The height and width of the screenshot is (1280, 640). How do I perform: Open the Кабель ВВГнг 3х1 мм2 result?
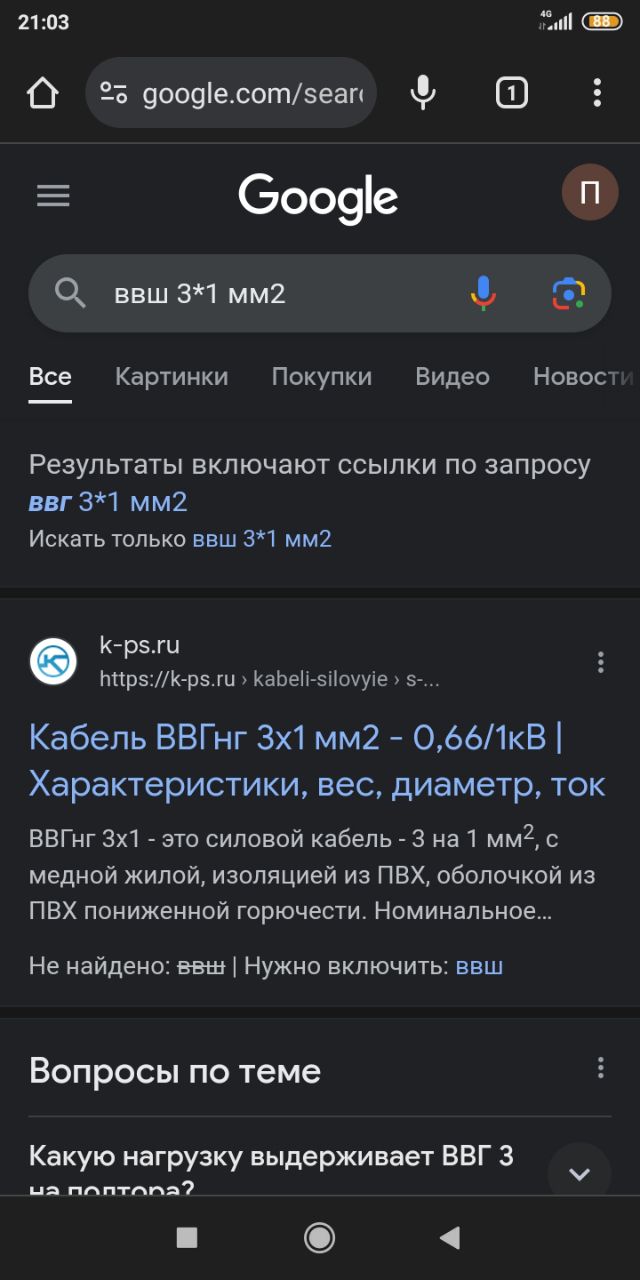pyautogui.click(x=317, y=761)
